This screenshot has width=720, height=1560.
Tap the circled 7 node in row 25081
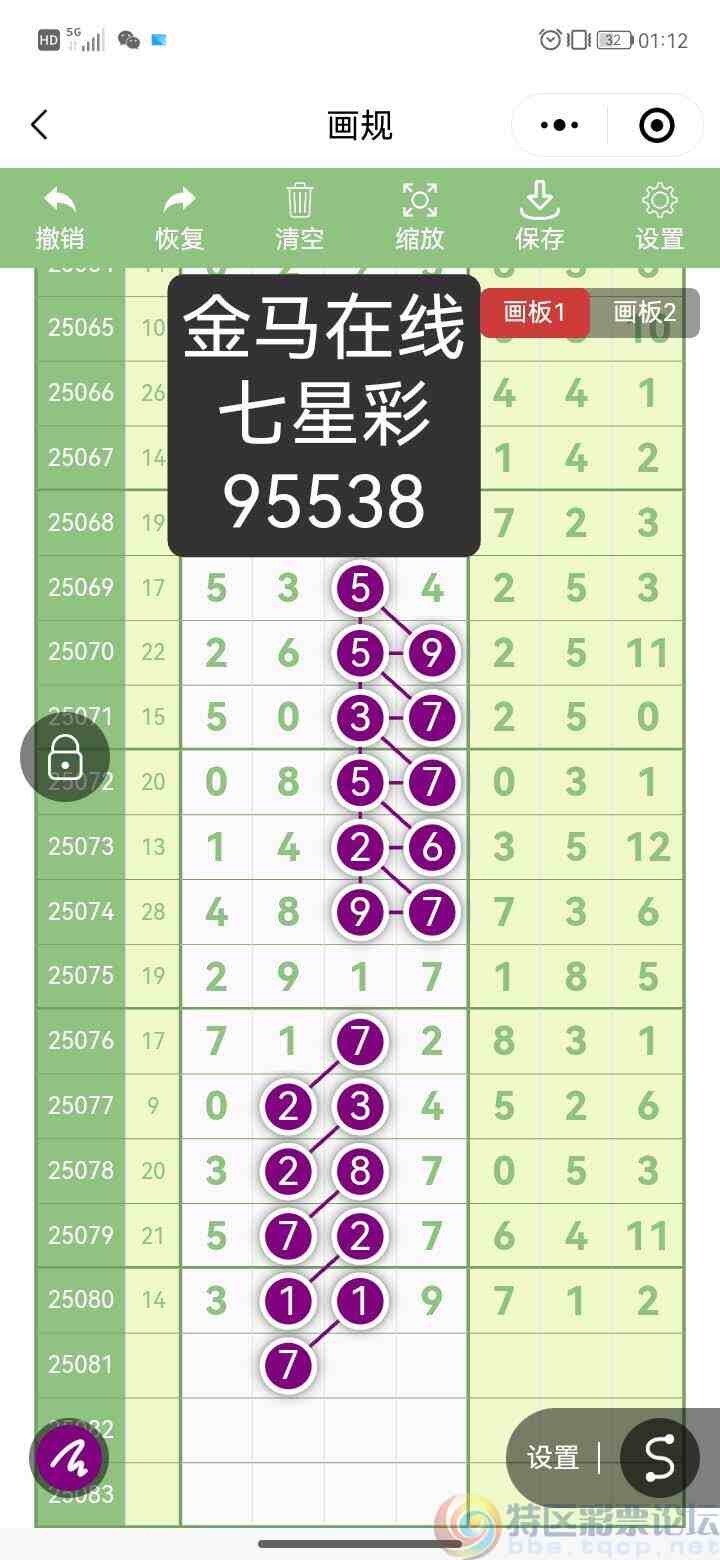pyautogui.click(x=288, y=1365)
